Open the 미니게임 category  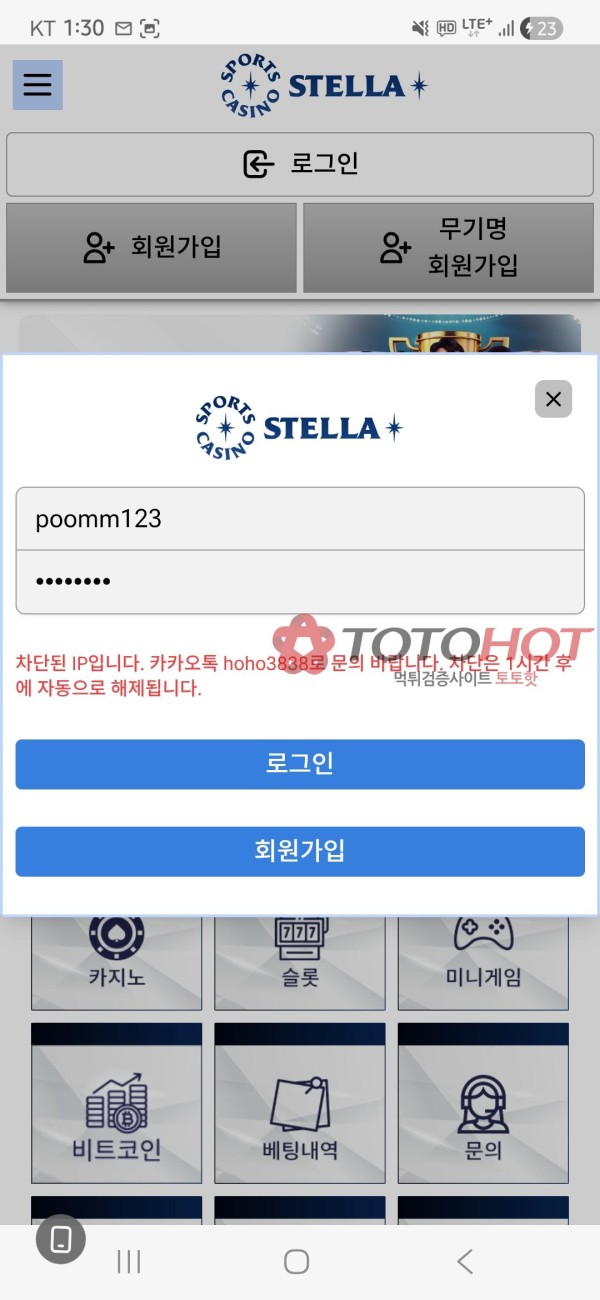click(x=483, y=961)
